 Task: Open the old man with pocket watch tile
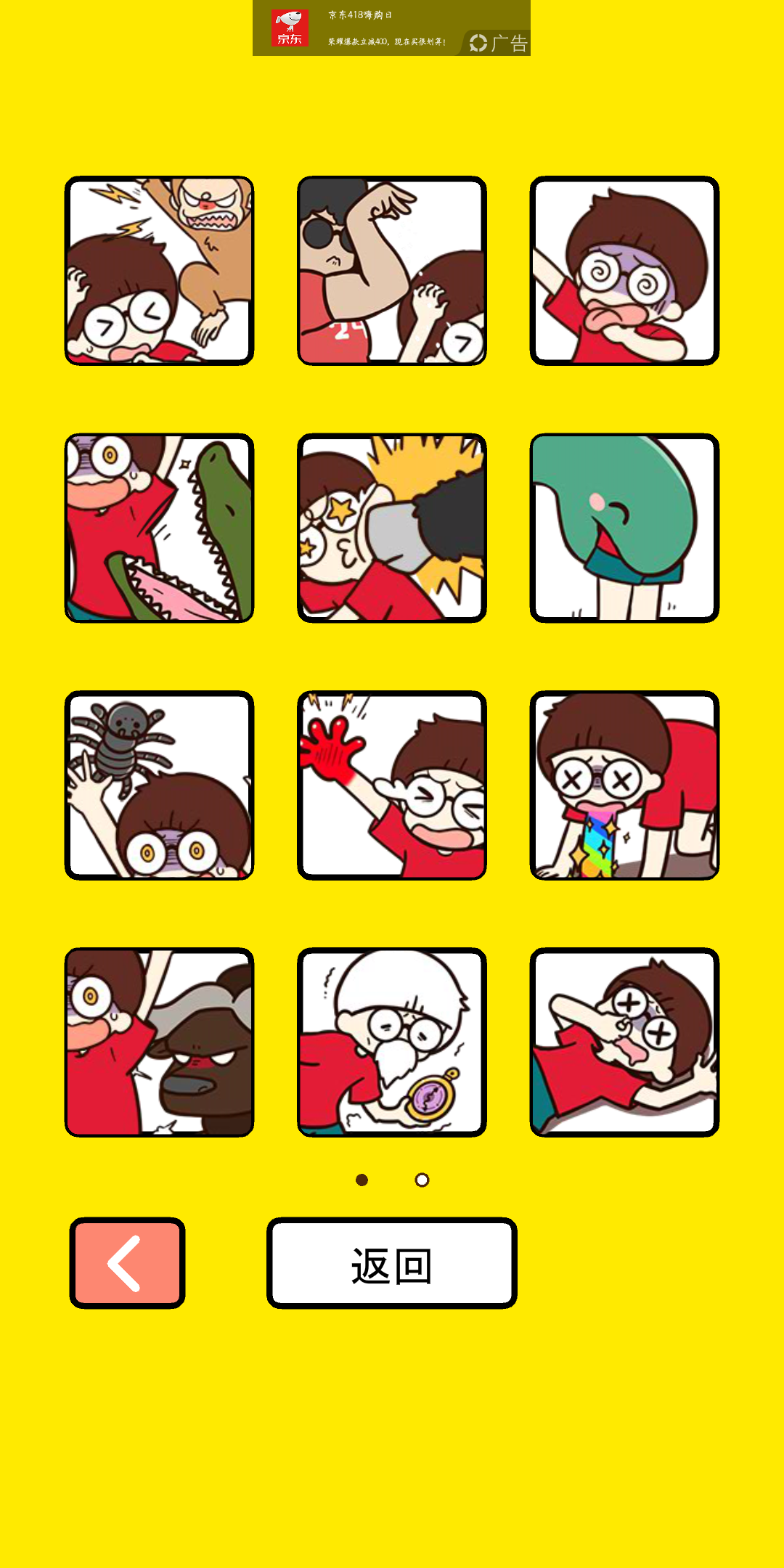point(392,1042)
